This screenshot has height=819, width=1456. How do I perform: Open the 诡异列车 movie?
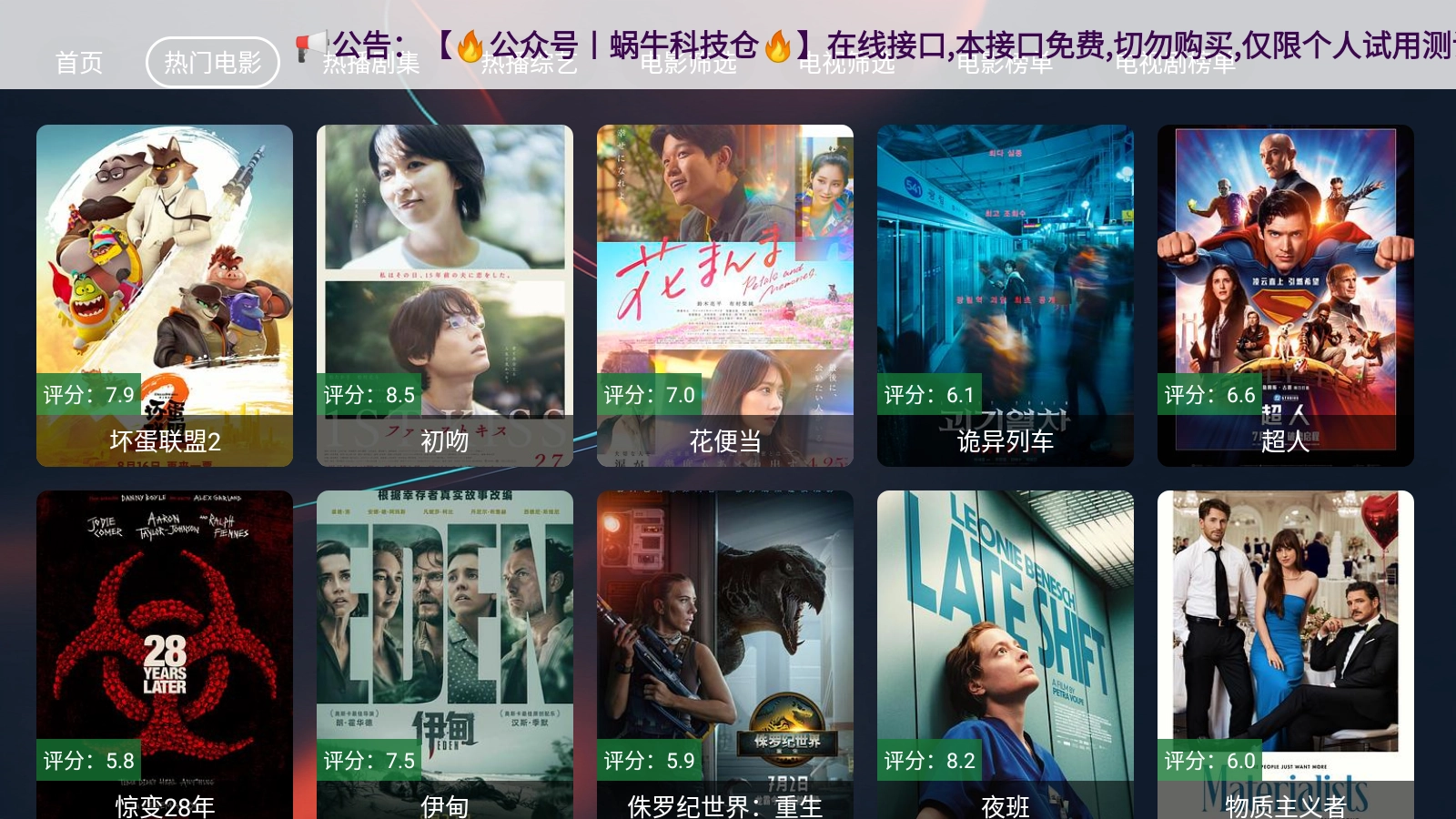coord(1006,295)
